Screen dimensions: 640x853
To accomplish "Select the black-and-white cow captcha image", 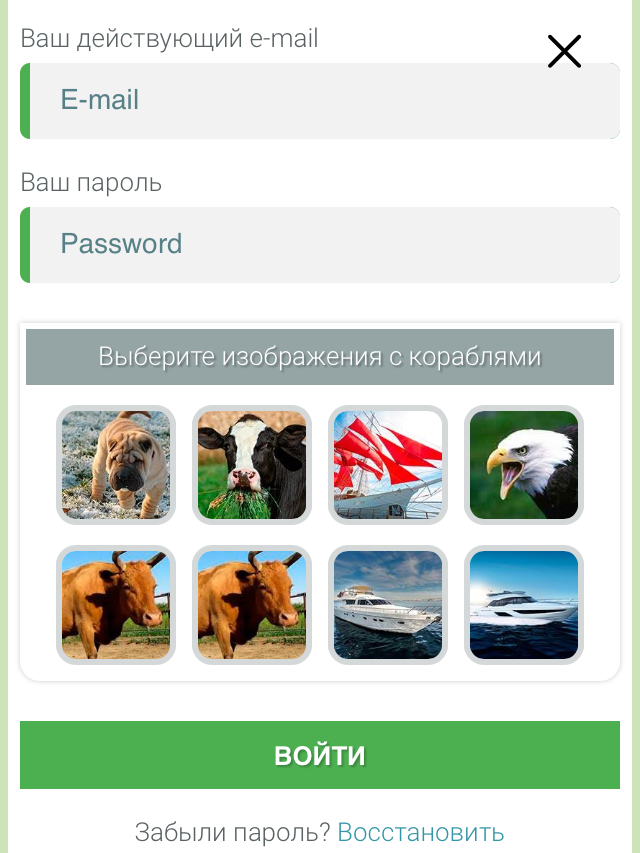I will pyautogui.click(x=252, y=465).
